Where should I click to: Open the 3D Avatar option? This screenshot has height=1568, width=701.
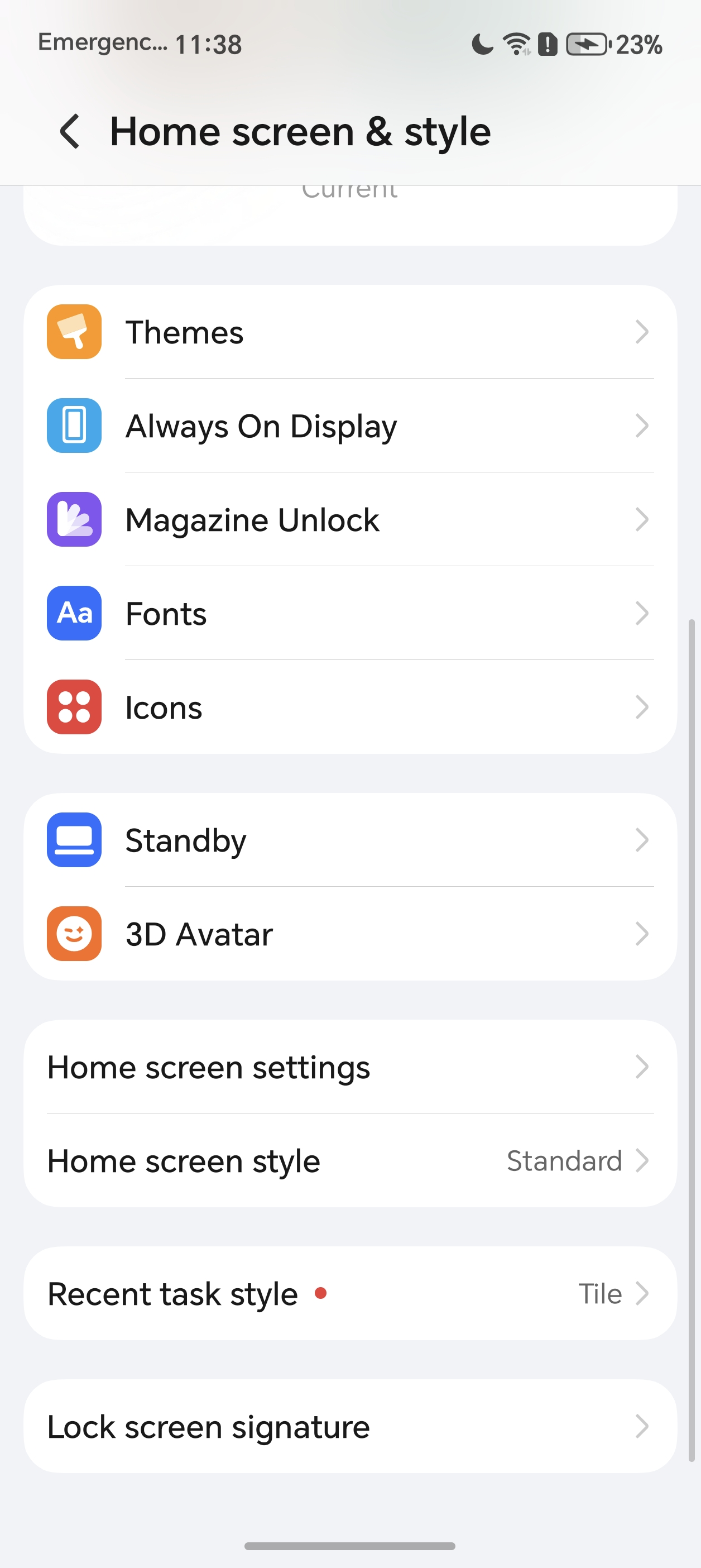[350, 934]
